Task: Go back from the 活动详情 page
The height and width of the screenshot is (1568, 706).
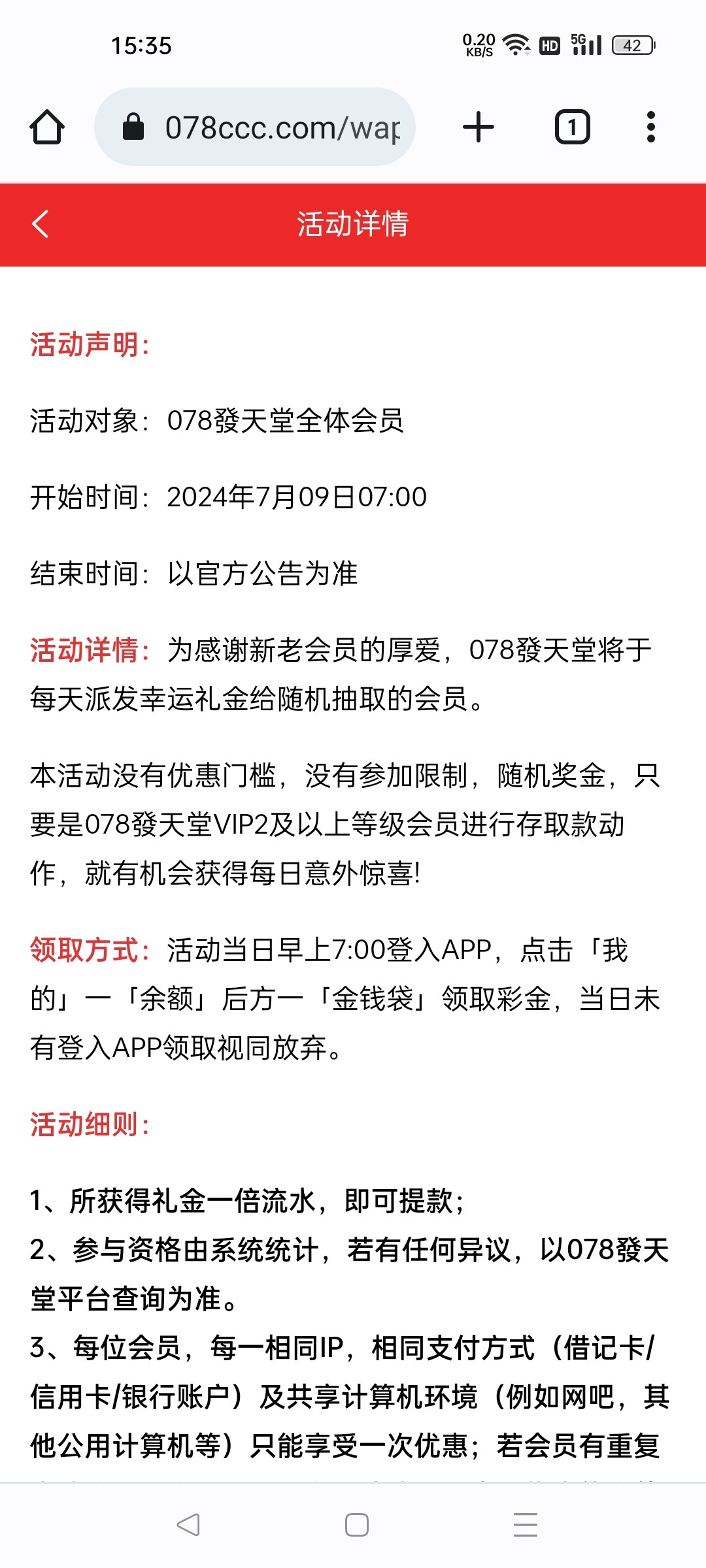Action: pos(41,224)
